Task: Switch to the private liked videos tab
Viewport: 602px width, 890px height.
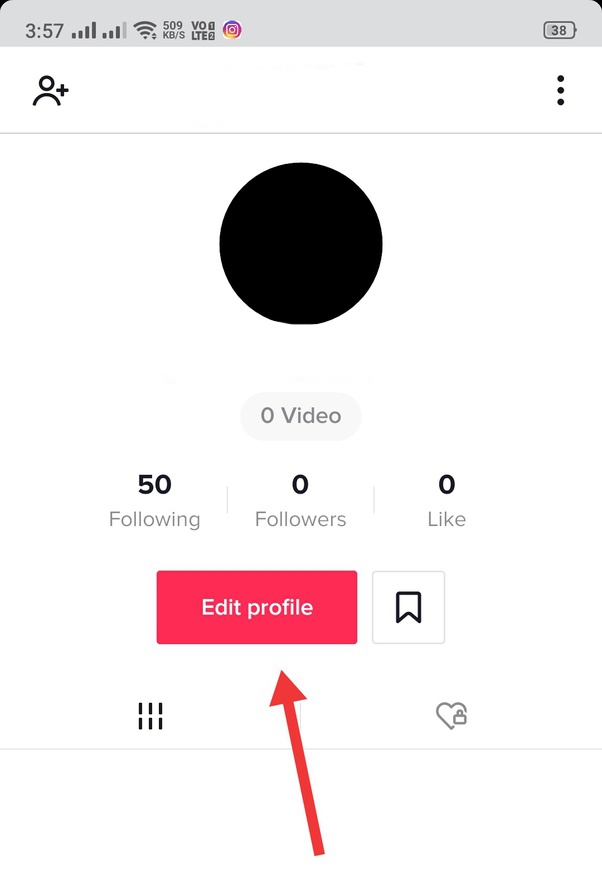Action: click(x=452, y=715)
